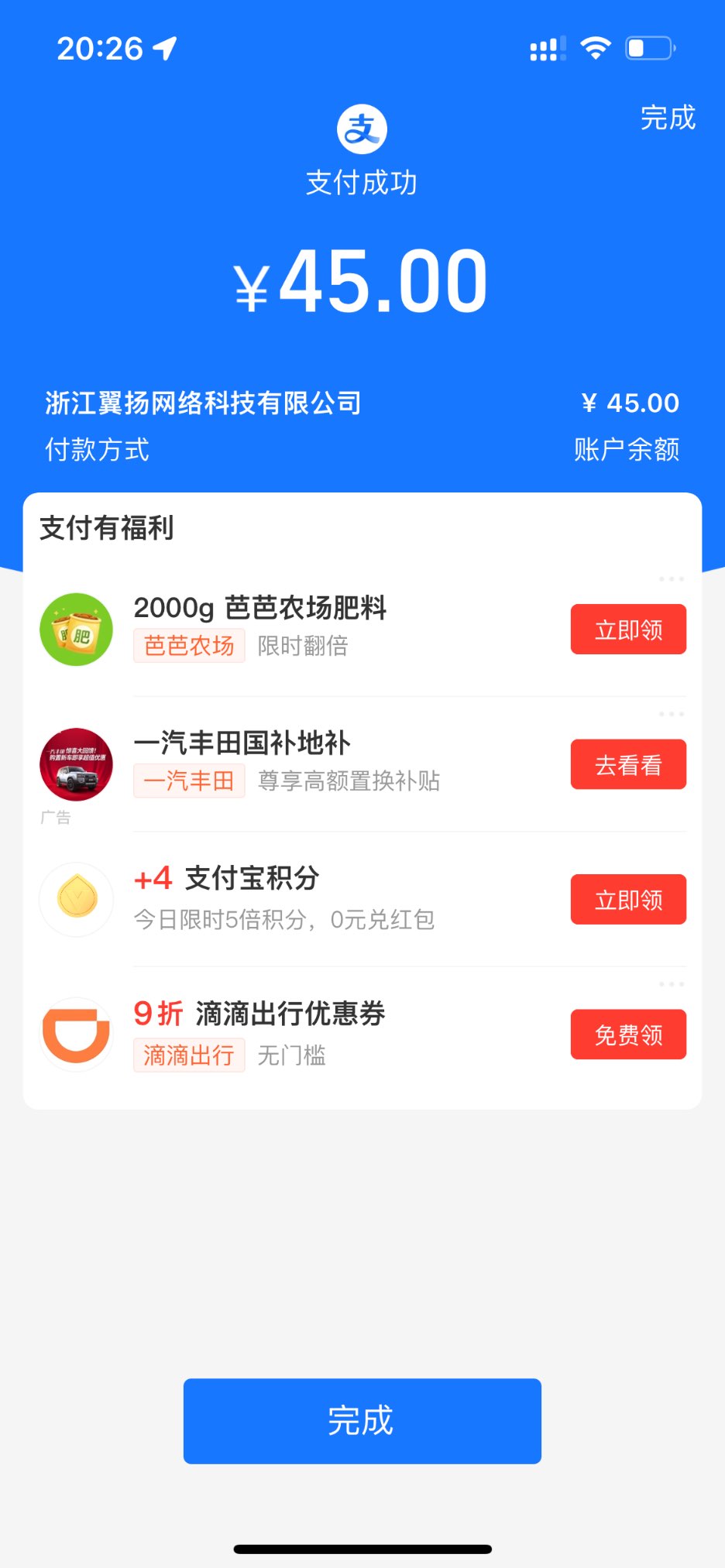Open the +4 支付宝积分 offer row
The height and width of the screenshot is (1568, 725).
(x=310, y=898)
